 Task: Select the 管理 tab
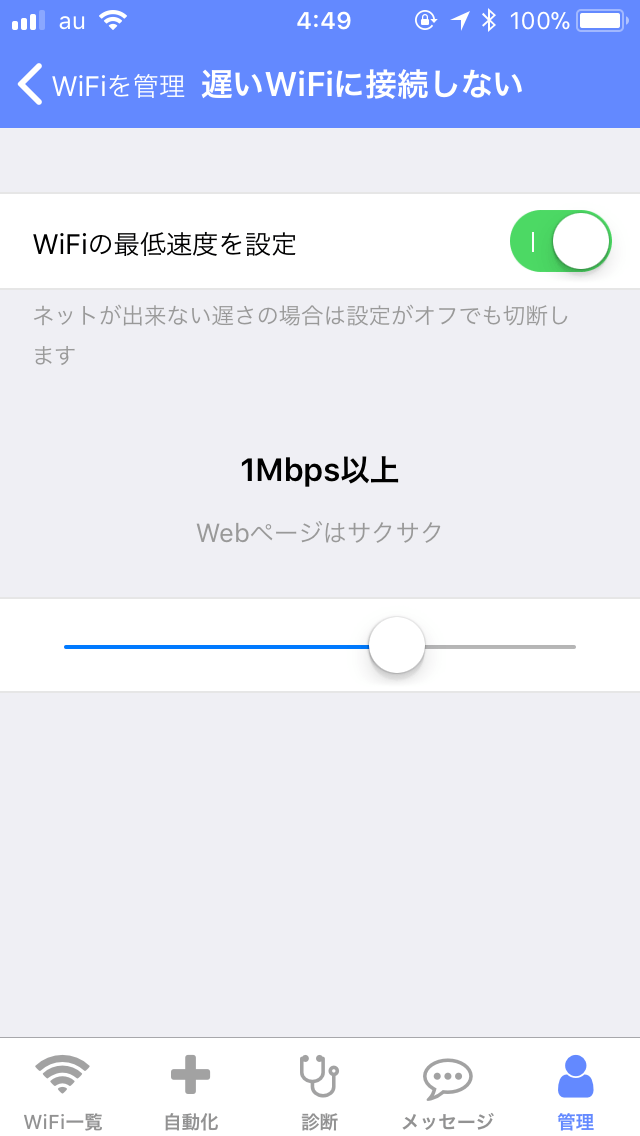[575, 1090]
